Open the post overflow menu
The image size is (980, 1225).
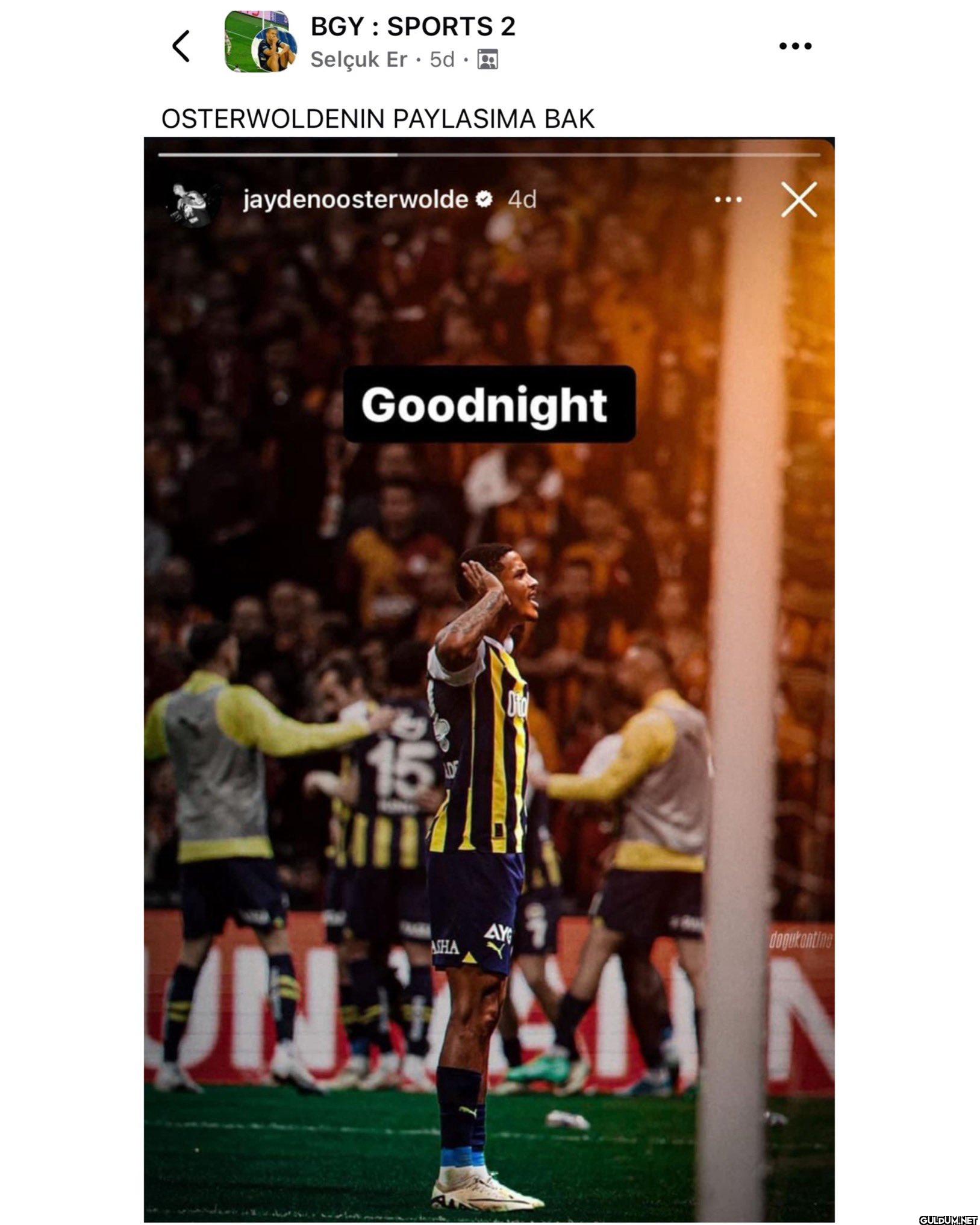795,46
